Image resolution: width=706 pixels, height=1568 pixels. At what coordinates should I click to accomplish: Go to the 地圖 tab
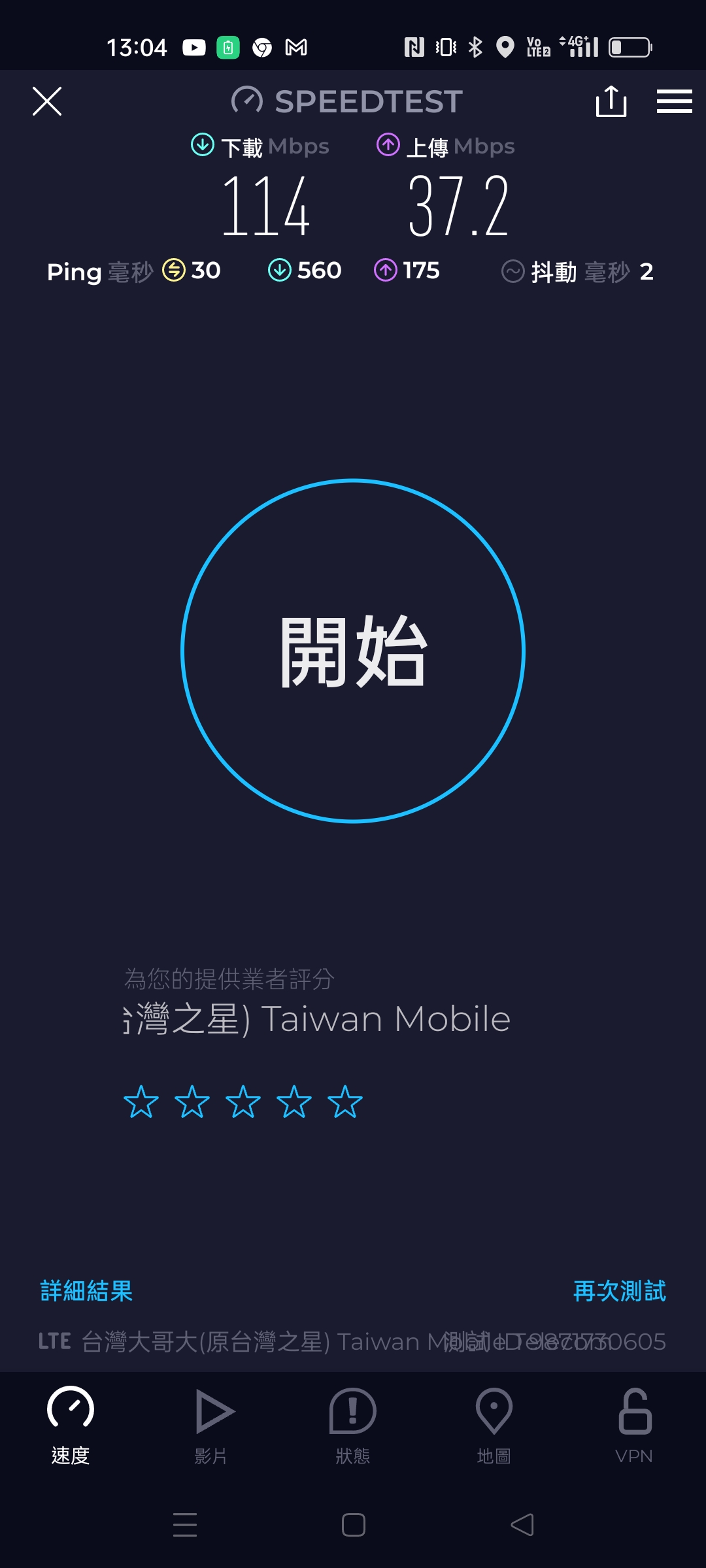(x=494, y=1426)
